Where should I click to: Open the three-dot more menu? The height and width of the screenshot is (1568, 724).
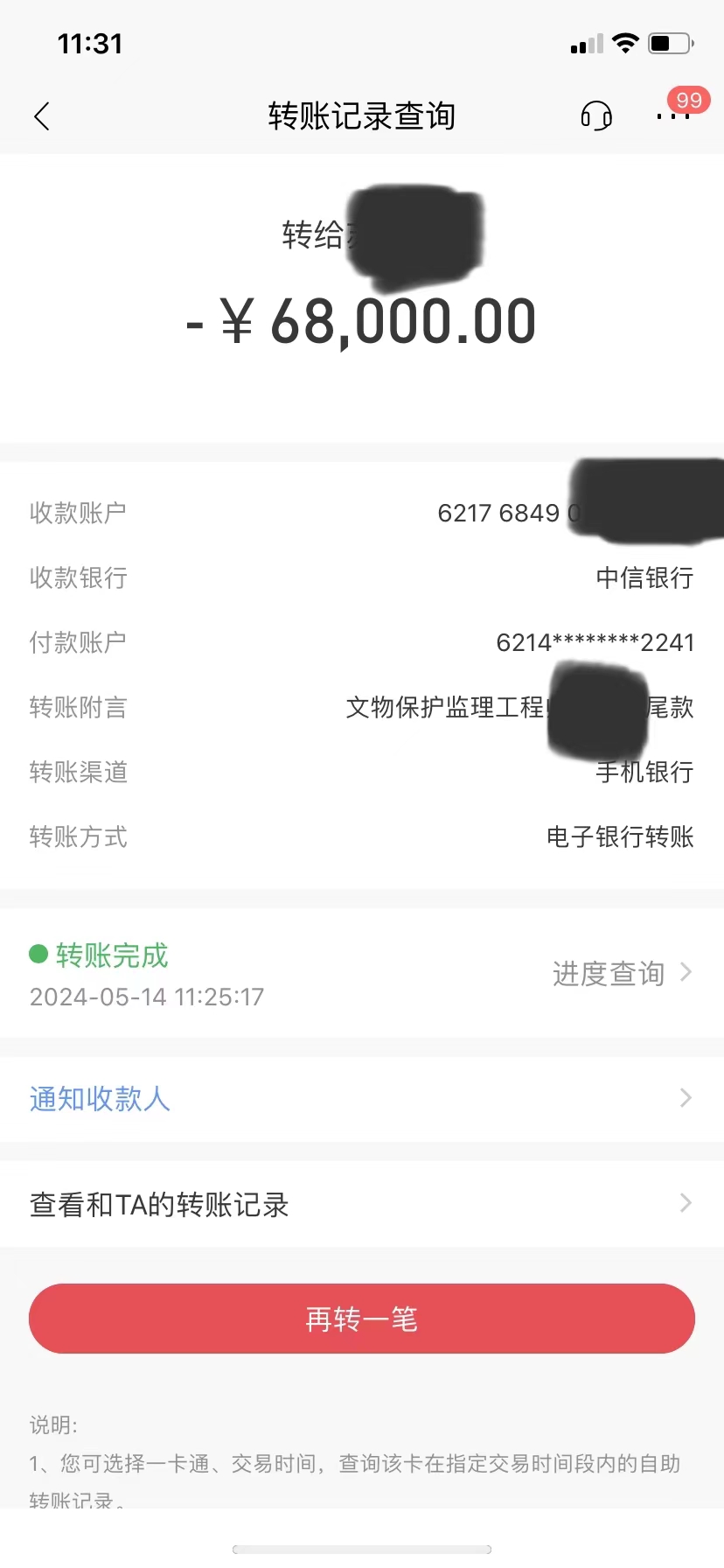672,116
